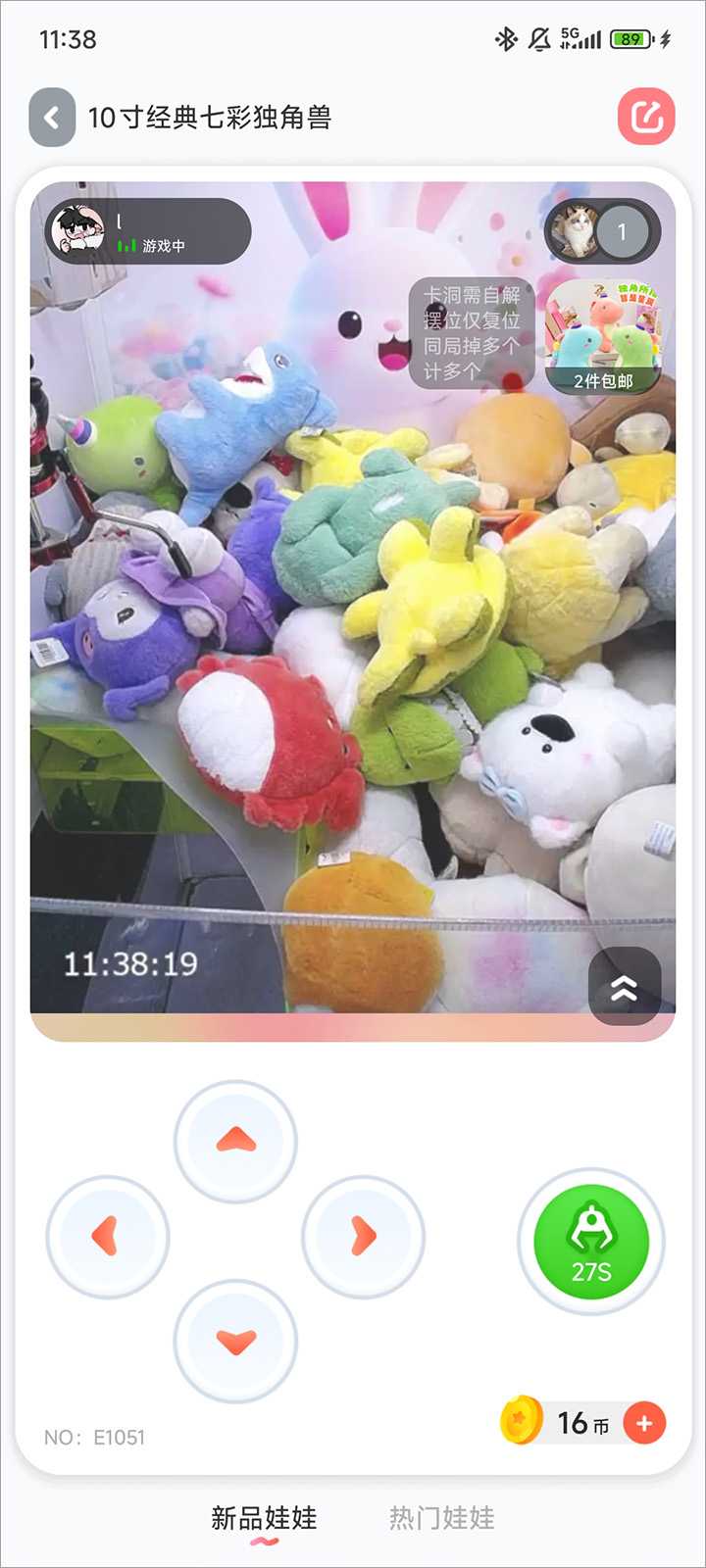Move the claw left
The image size is (706, 1568).
108,1236
